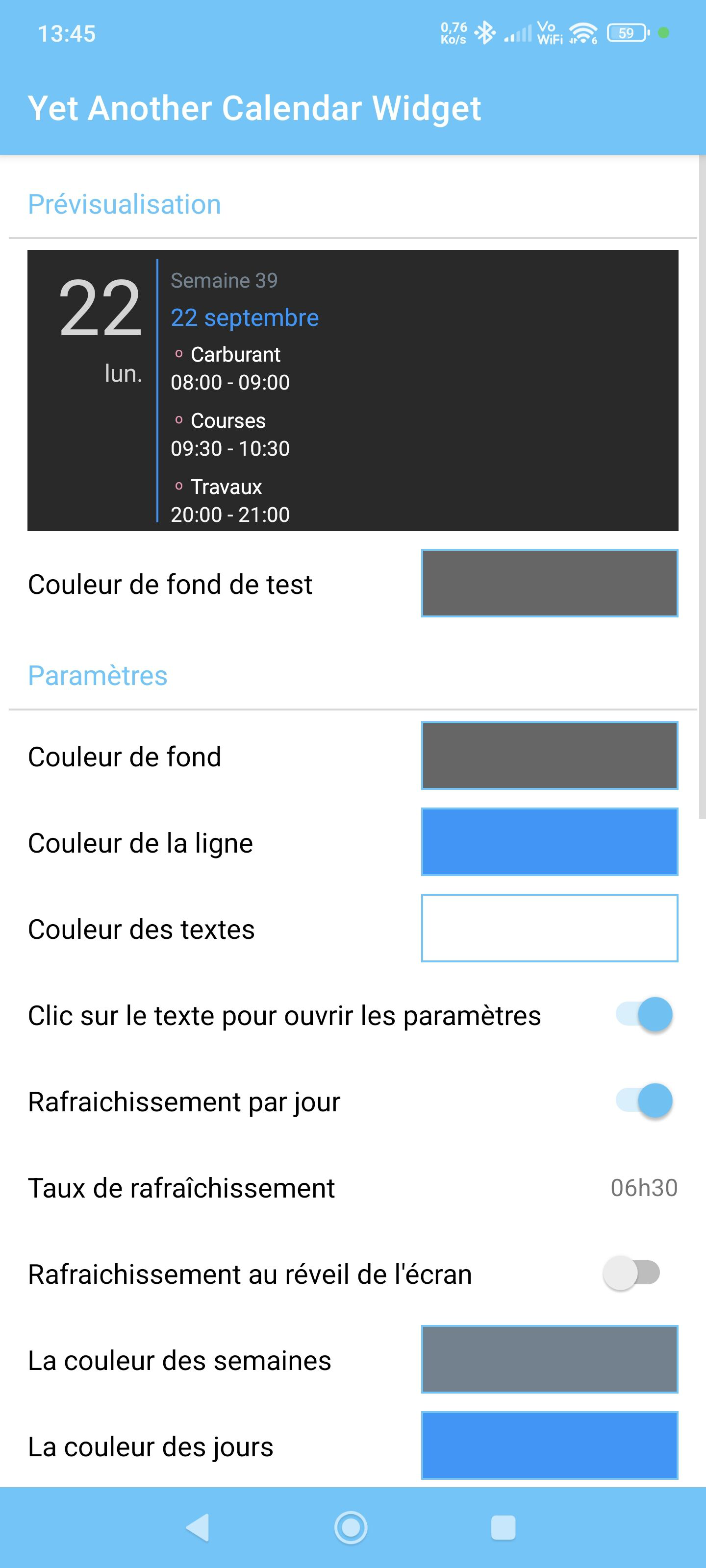The height and width of the screenshot is (1568, 706).
Task: Set the Taux de rafraîchissement value
Action: [643, 1188]
